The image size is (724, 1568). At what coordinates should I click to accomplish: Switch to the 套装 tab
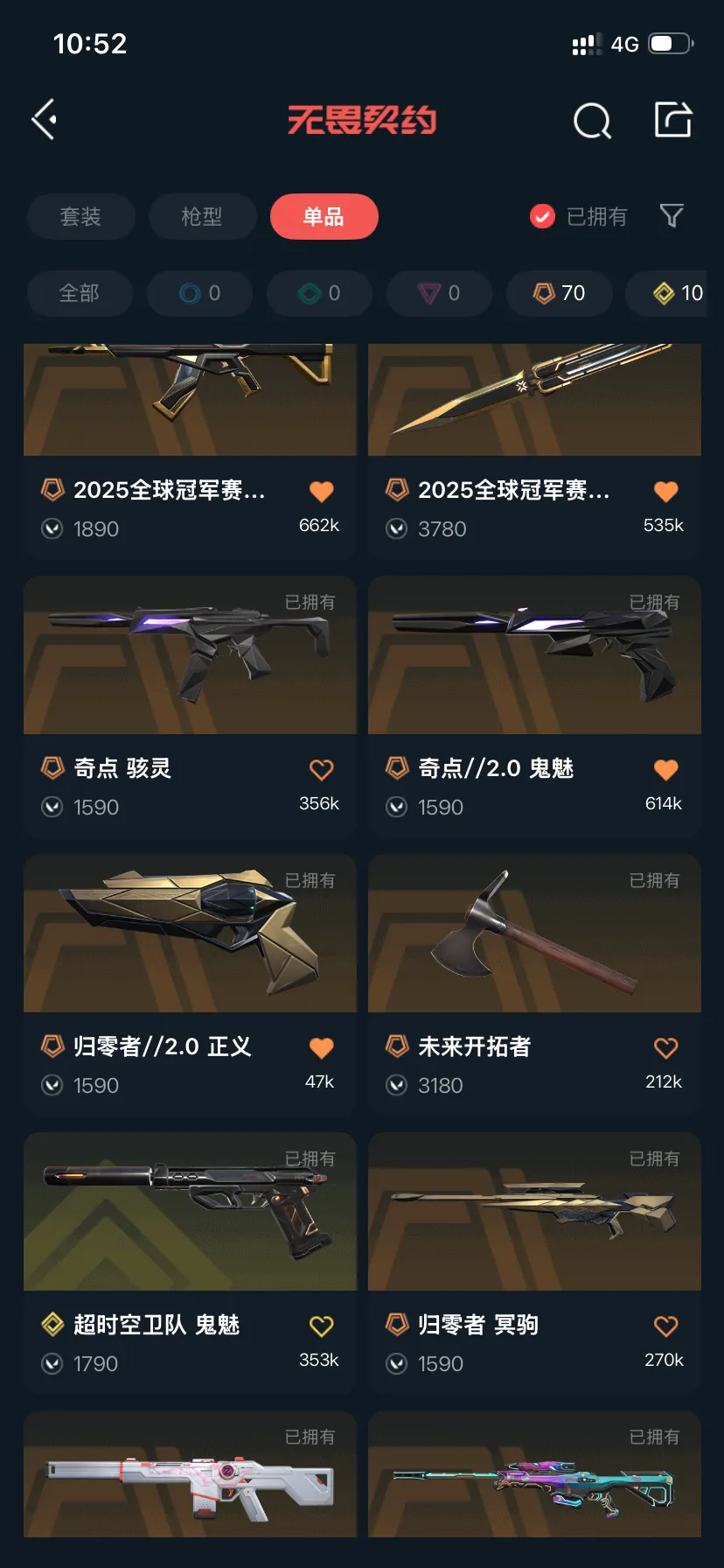coord(80,216)
